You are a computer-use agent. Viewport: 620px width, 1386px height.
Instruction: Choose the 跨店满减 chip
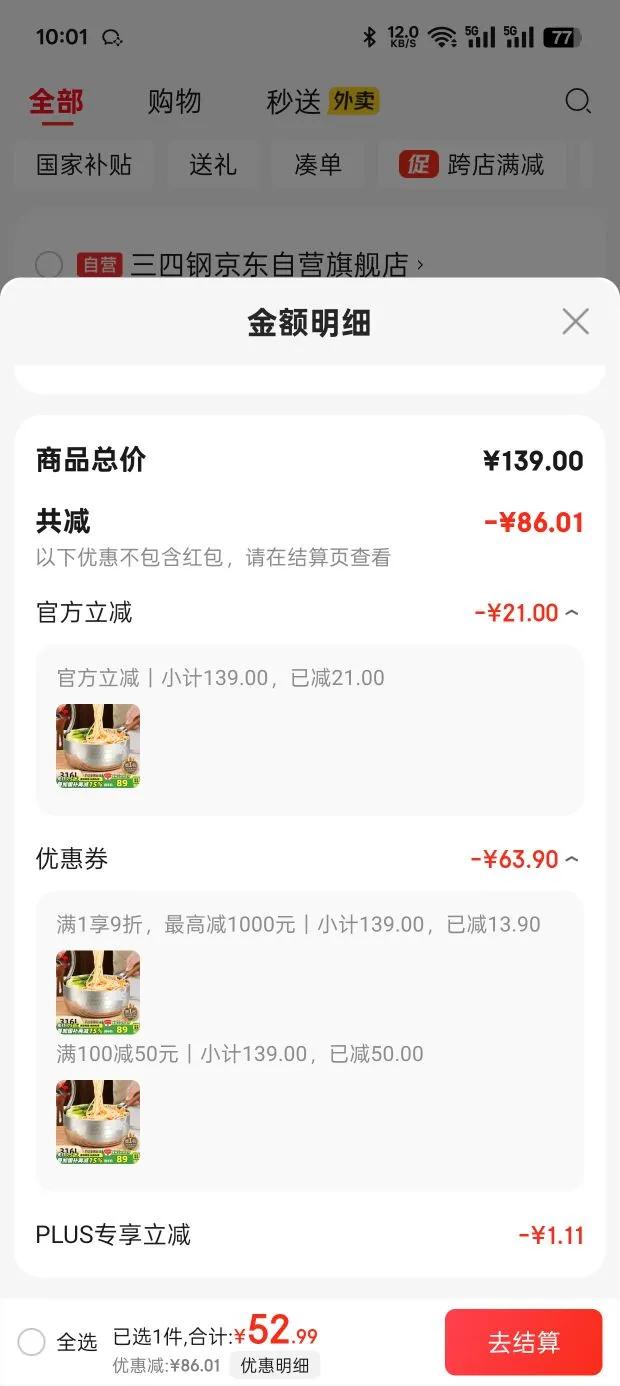(x=472, y=165)
